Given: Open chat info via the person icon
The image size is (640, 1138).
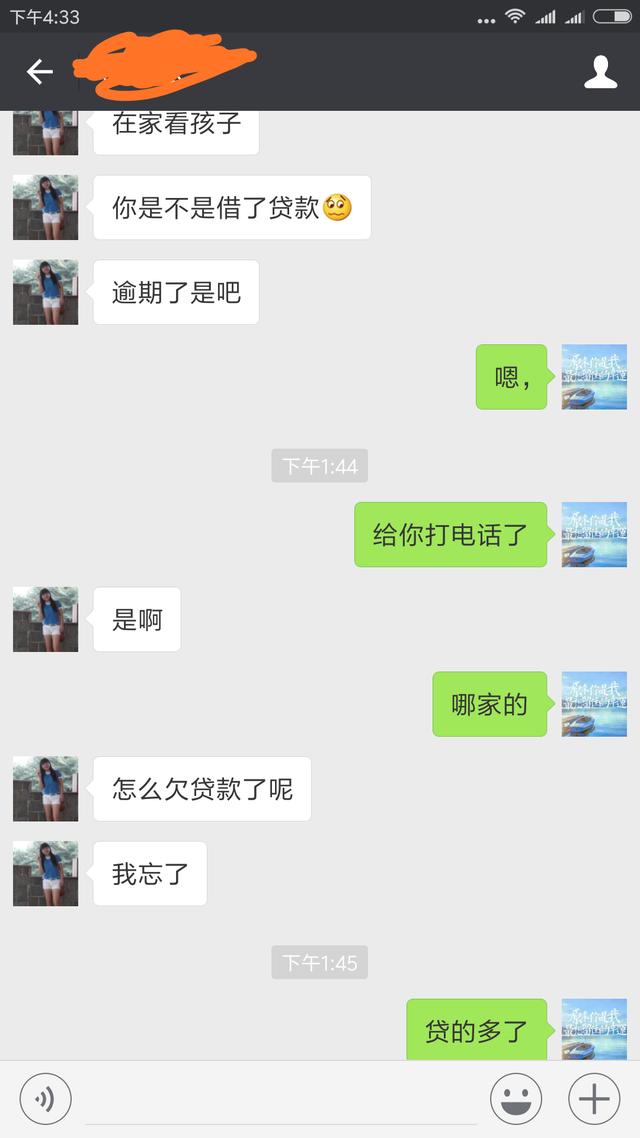Looking at the screenshot, I should tap(600, 72).
